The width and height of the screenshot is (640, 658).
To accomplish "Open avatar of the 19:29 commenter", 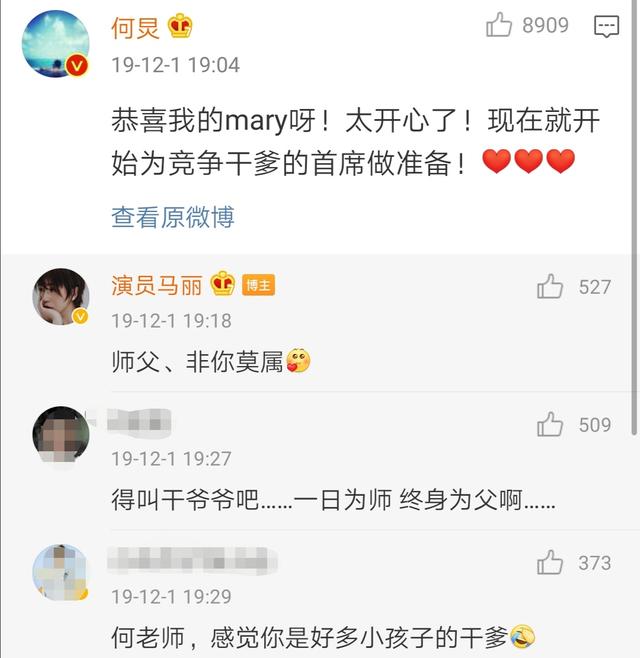I will [61, 573].
